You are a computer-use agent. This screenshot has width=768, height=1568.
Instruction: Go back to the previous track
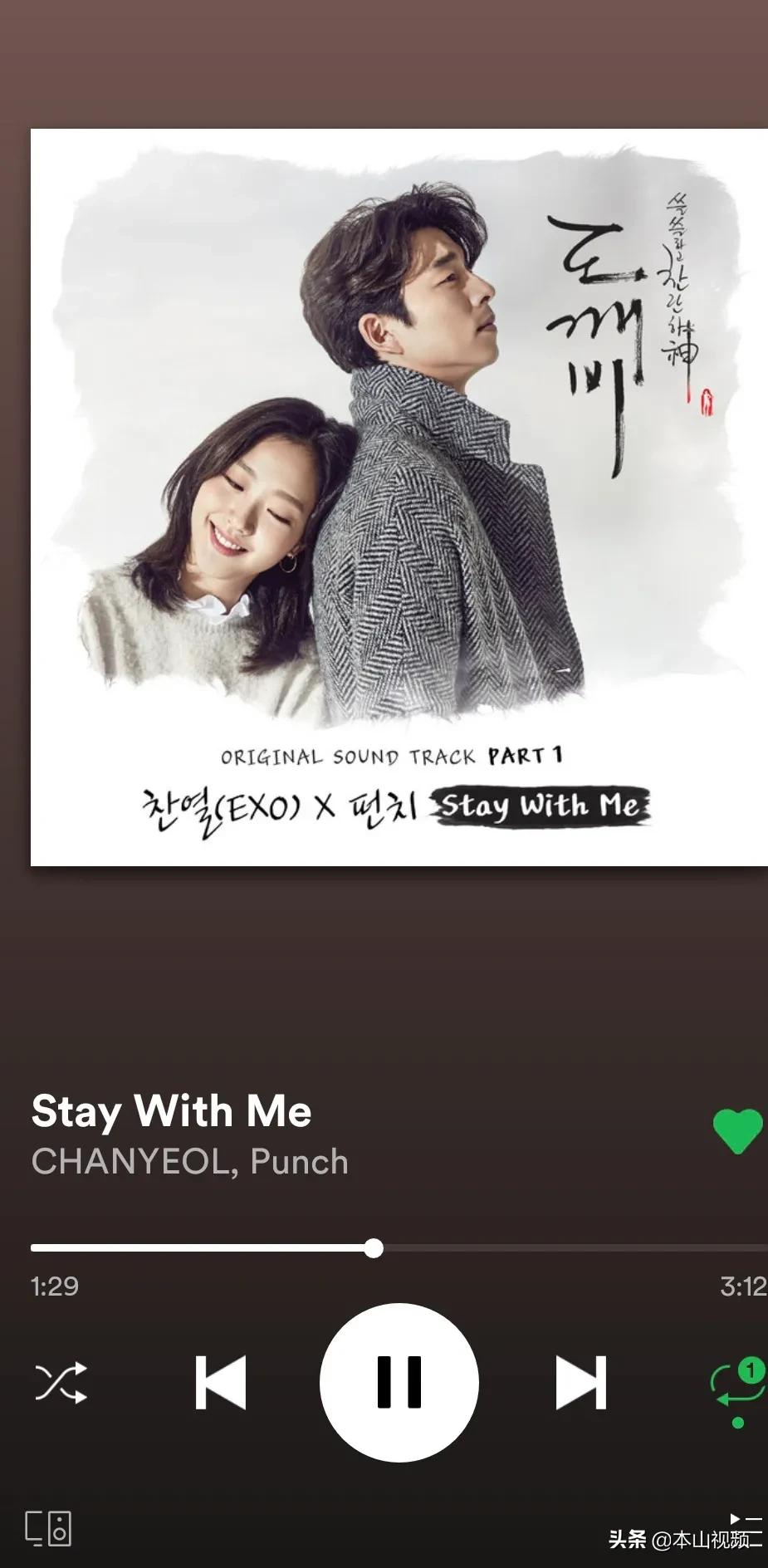pyautogui.click(x=220, y=1383)
